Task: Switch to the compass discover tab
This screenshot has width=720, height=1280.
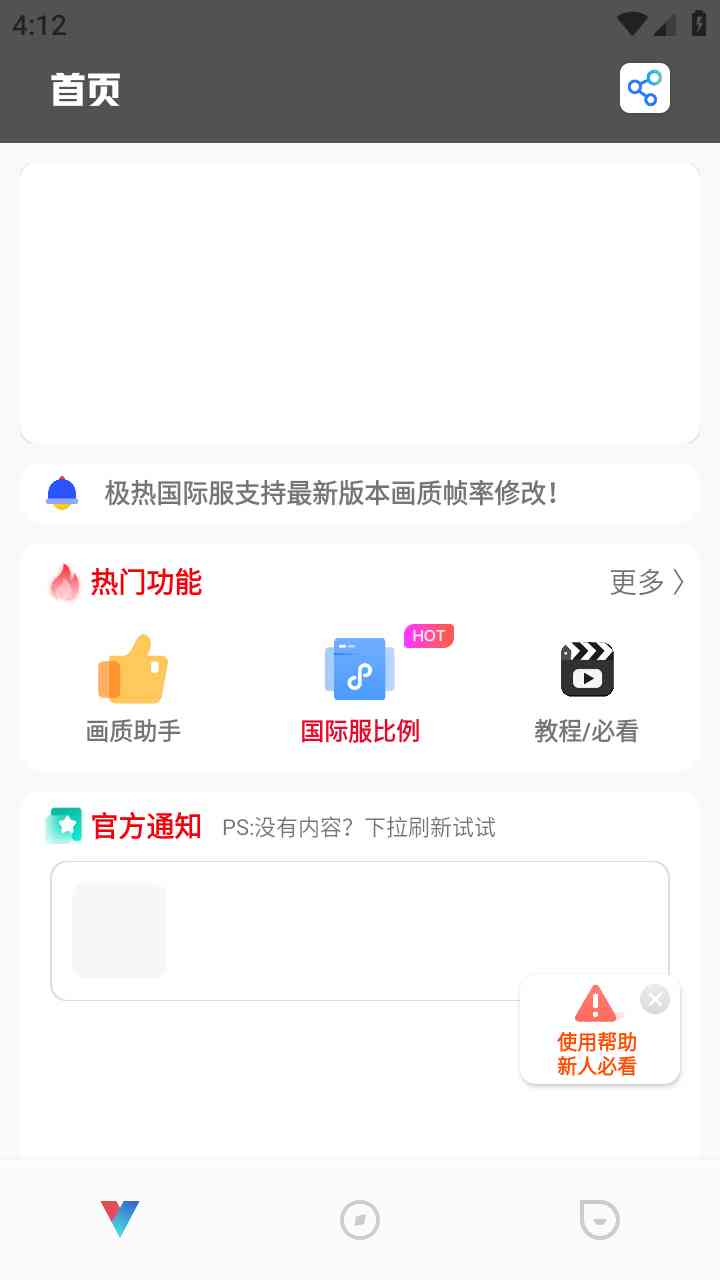Action: point(360,1220)
